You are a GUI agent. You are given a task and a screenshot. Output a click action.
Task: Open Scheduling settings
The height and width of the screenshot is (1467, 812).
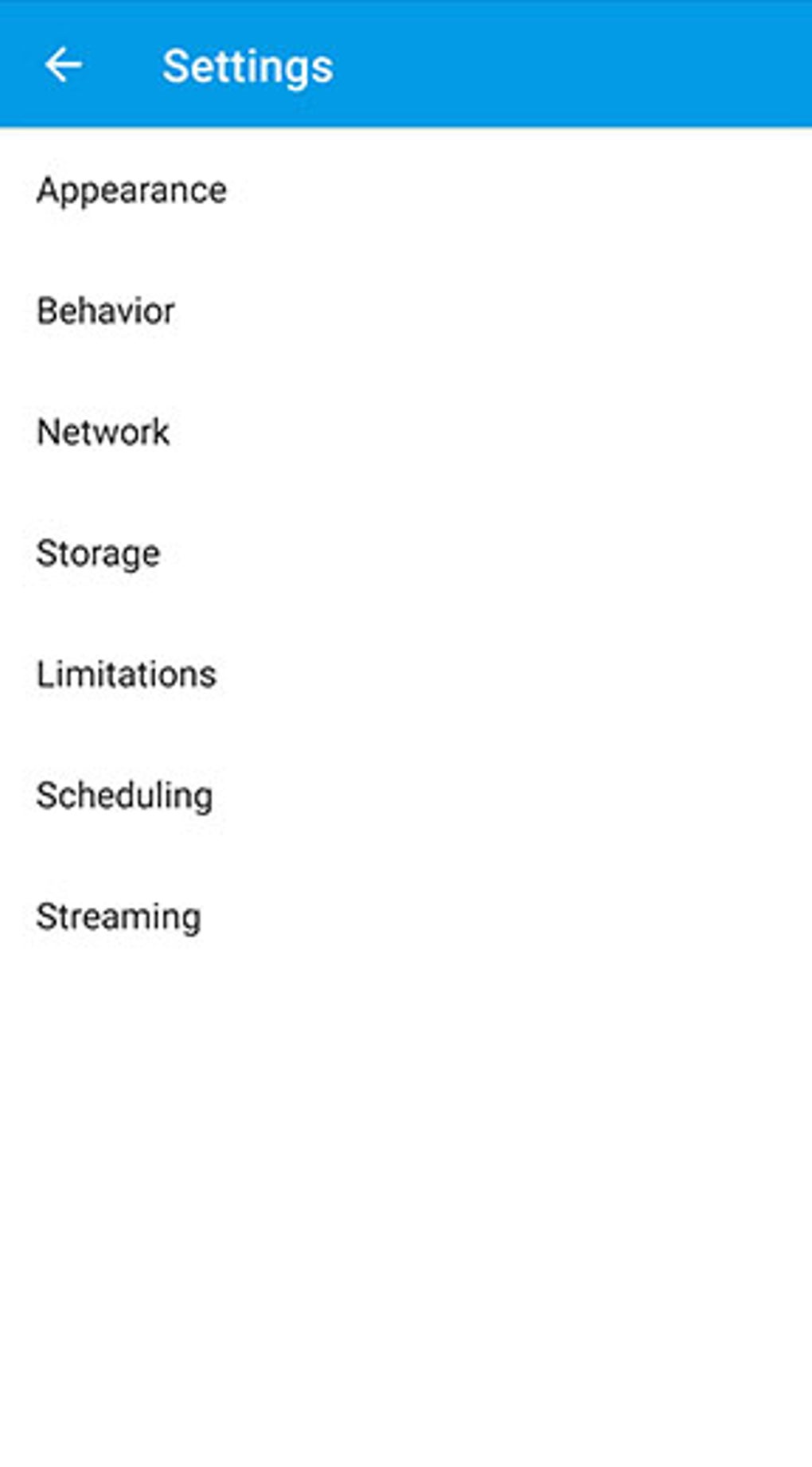[125, 796]
